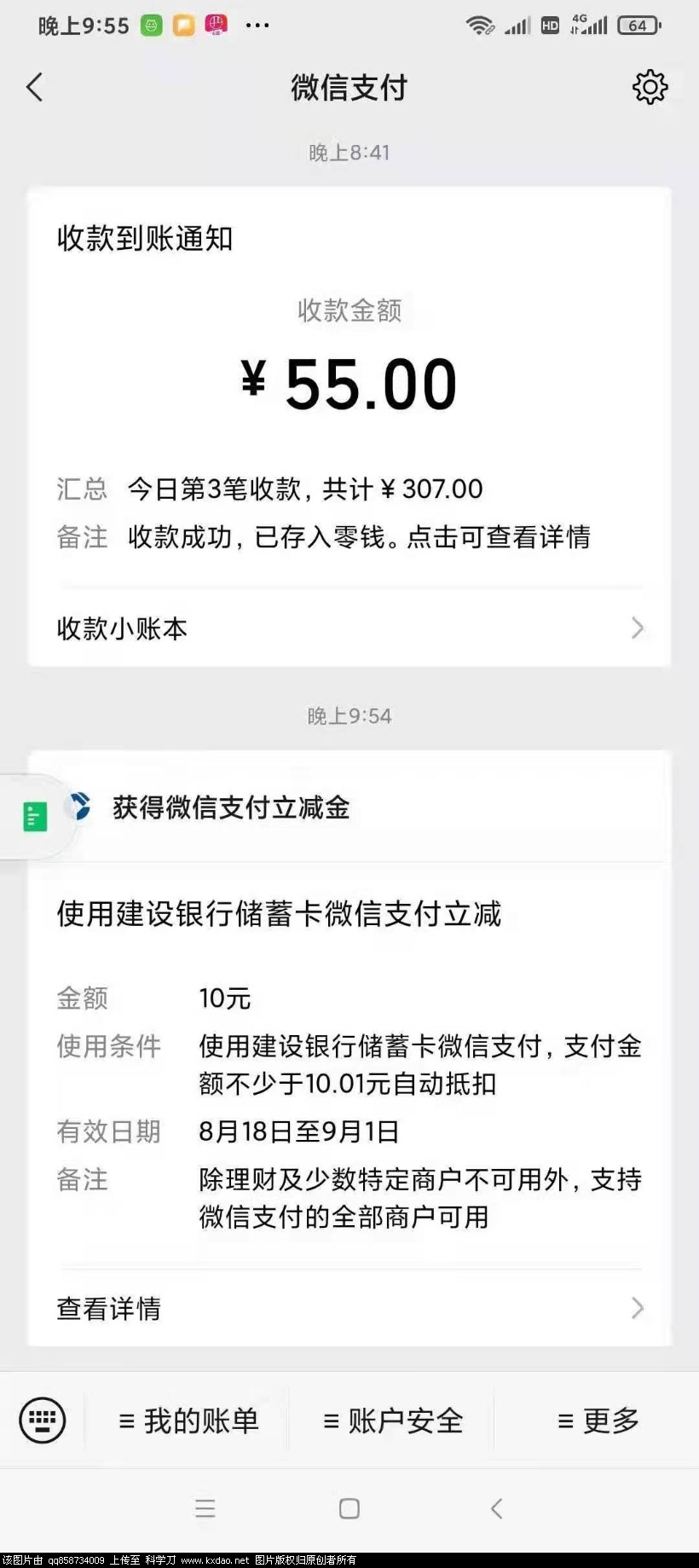Tap the three-dot notification icon in status bar
The height and width of the screenshot is (1568, 699).
point(258,26)
